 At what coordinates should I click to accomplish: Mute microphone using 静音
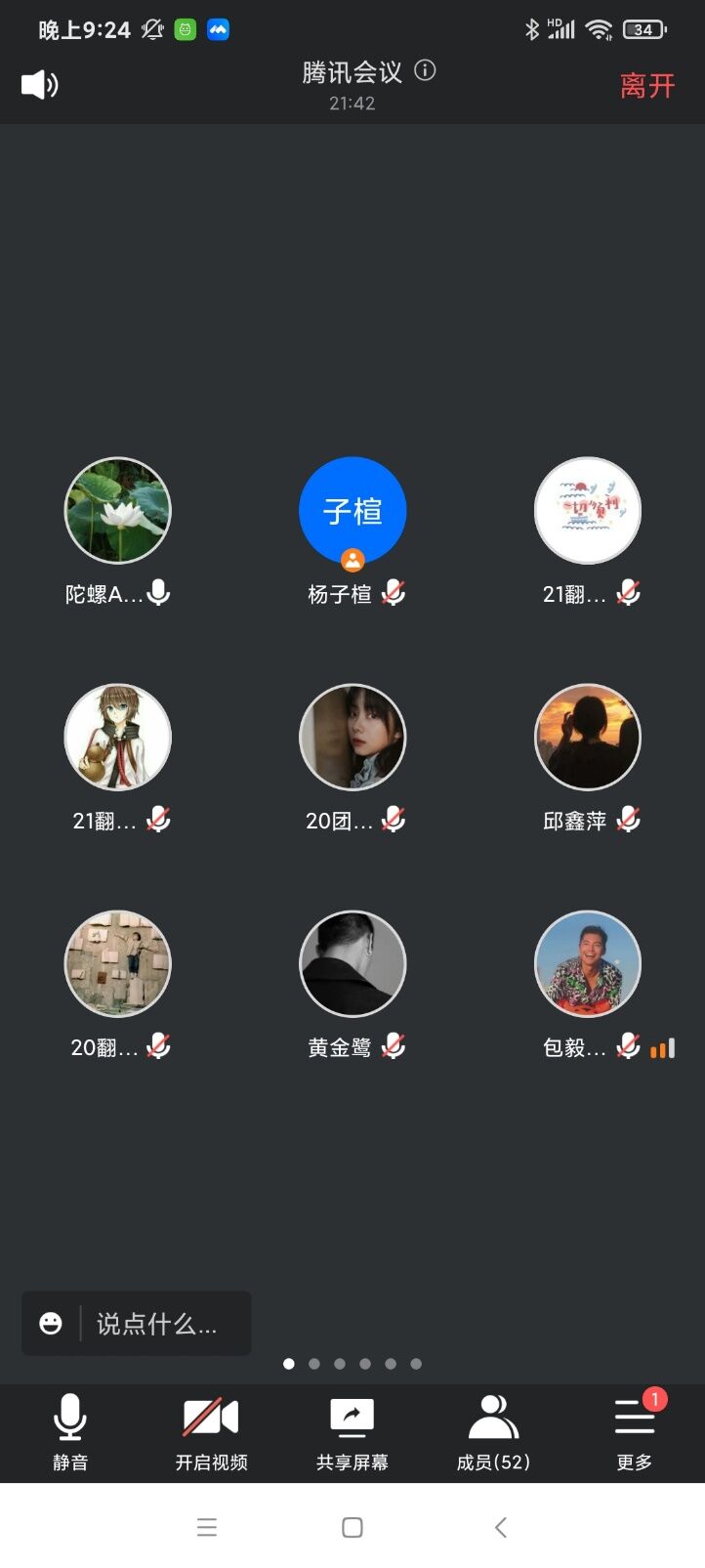(x=70, y=1430)
